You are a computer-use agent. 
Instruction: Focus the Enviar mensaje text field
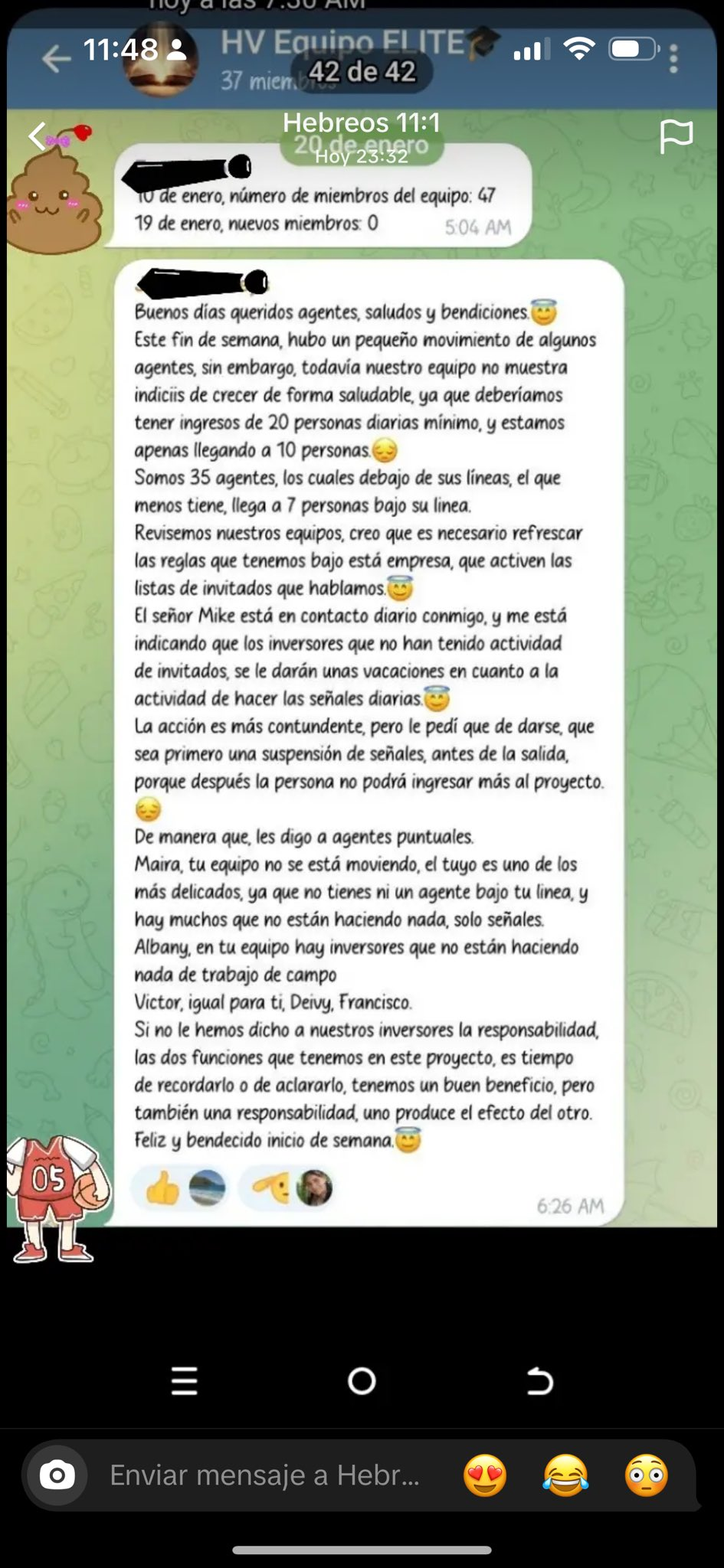tap(264, 1475)
